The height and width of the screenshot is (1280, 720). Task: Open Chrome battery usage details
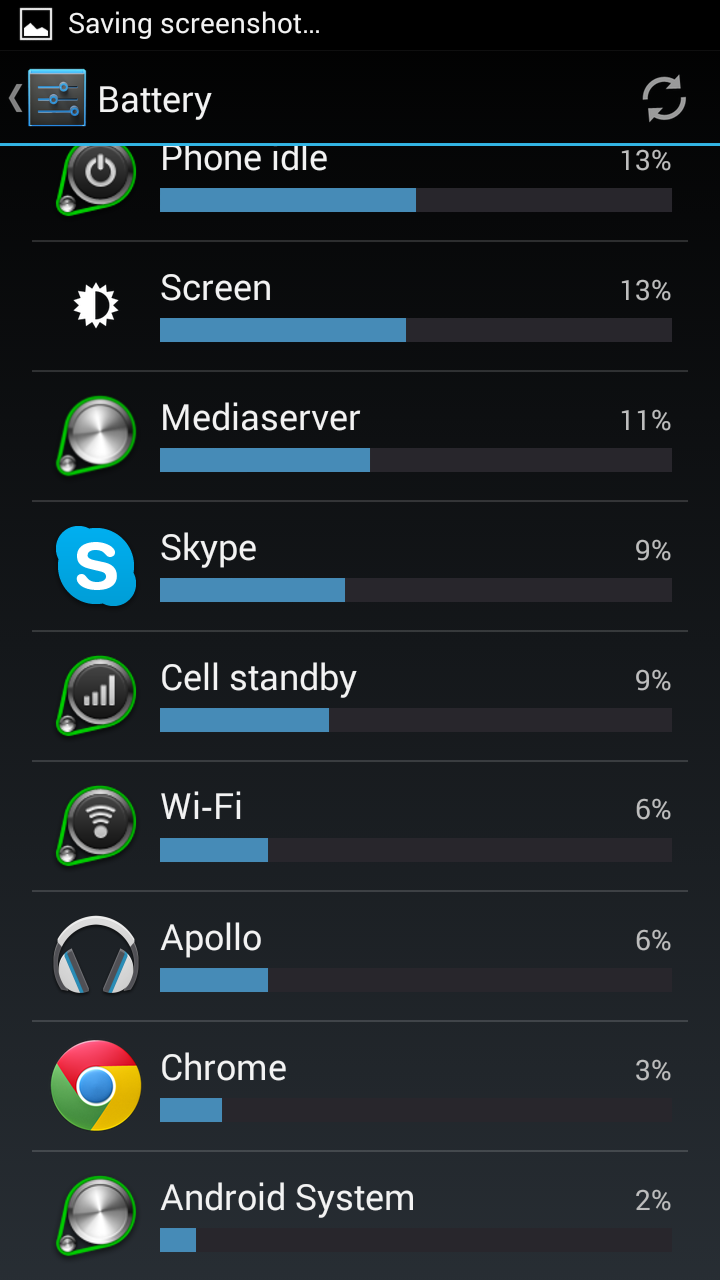click(x=360, y=1086)
